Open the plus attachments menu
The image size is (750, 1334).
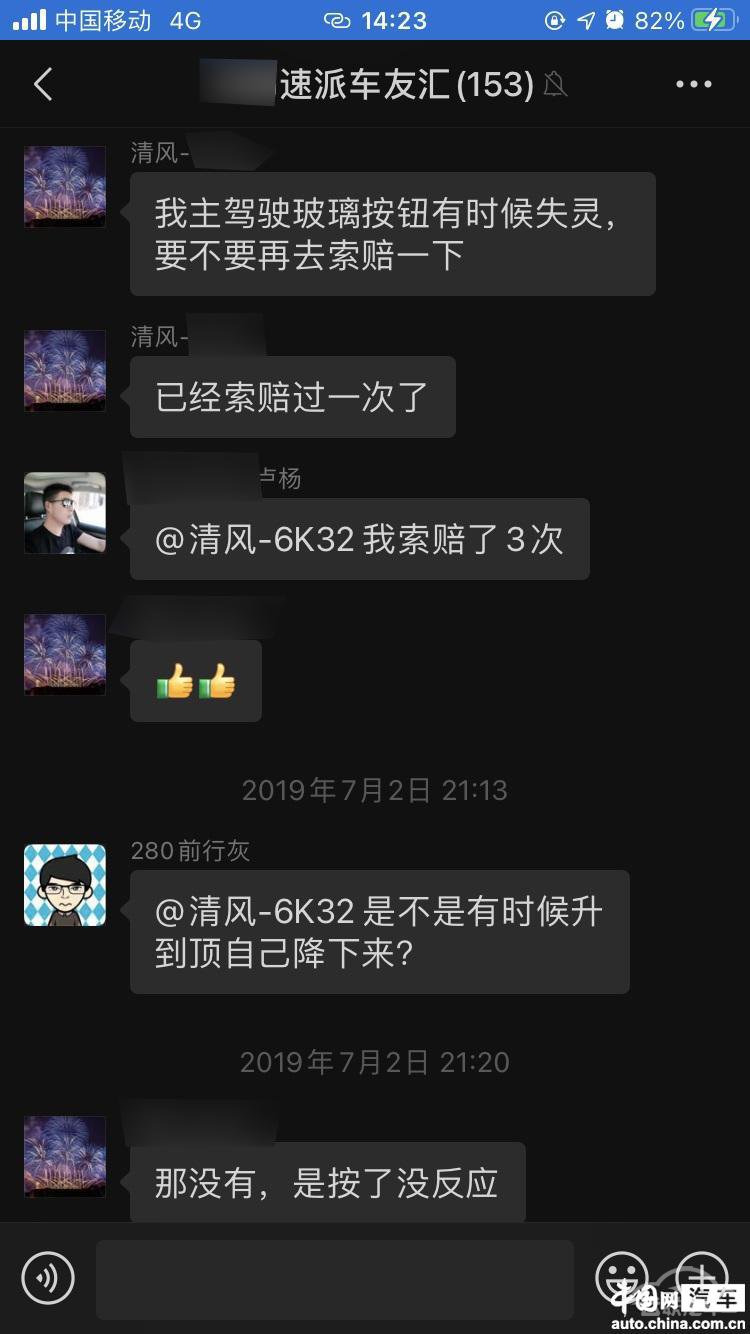pos(701,1277)
